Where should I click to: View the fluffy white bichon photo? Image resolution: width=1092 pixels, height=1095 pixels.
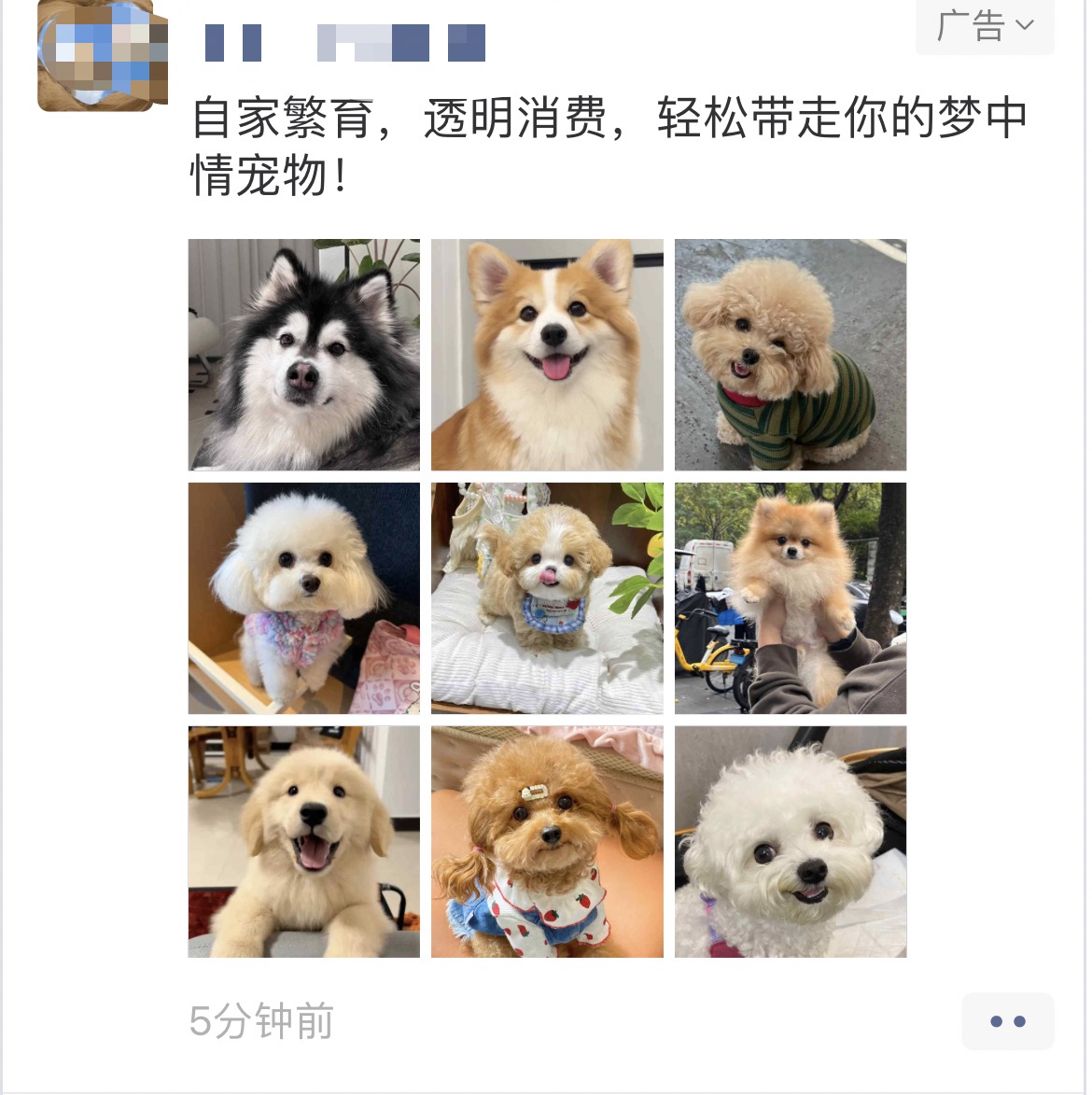790,841
